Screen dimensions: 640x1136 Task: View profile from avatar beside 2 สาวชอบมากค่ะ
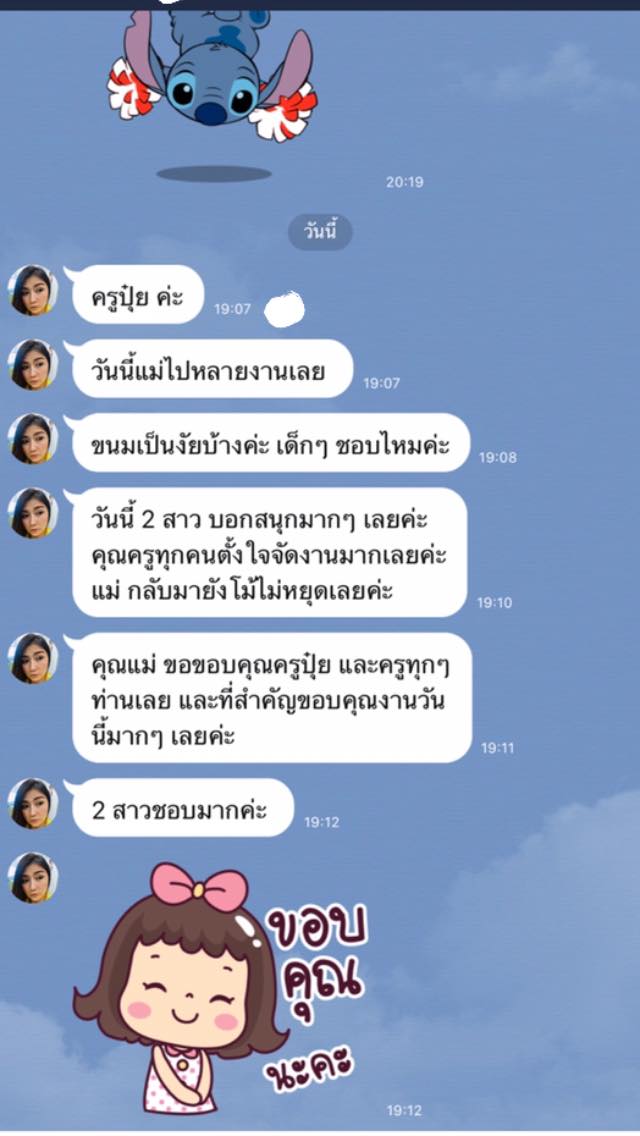(33, 803)
